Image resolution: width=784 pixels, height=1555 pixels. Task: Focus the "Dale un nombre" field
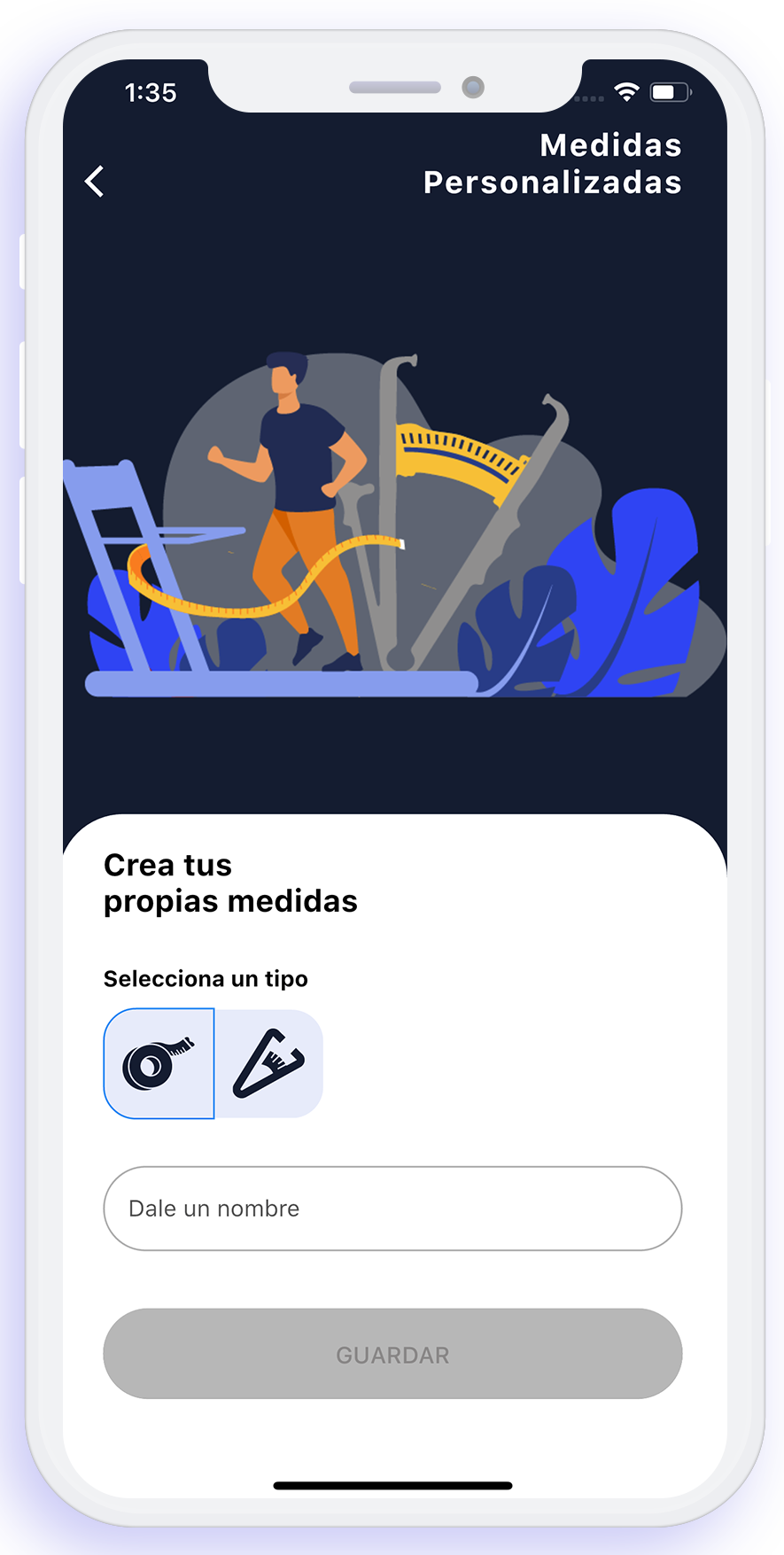click(392, 1209)
